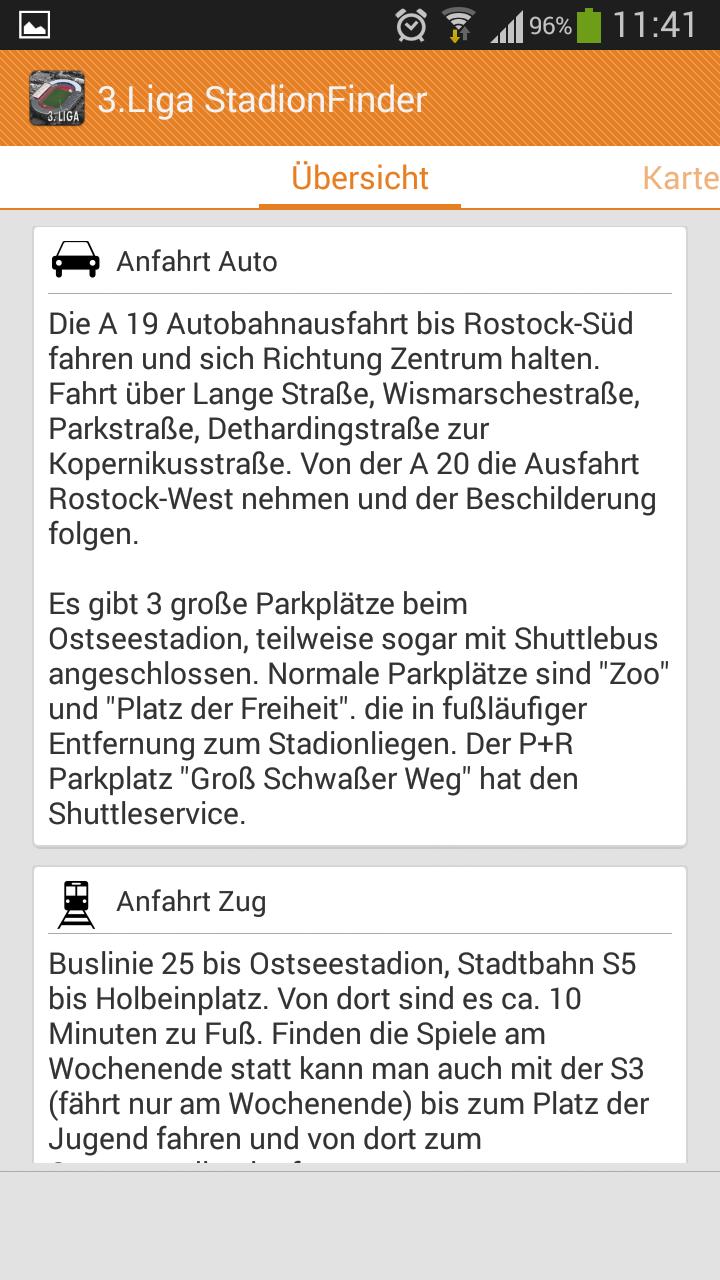
Task: Tap the alarm clock icon in status bar
Action: 410,27
